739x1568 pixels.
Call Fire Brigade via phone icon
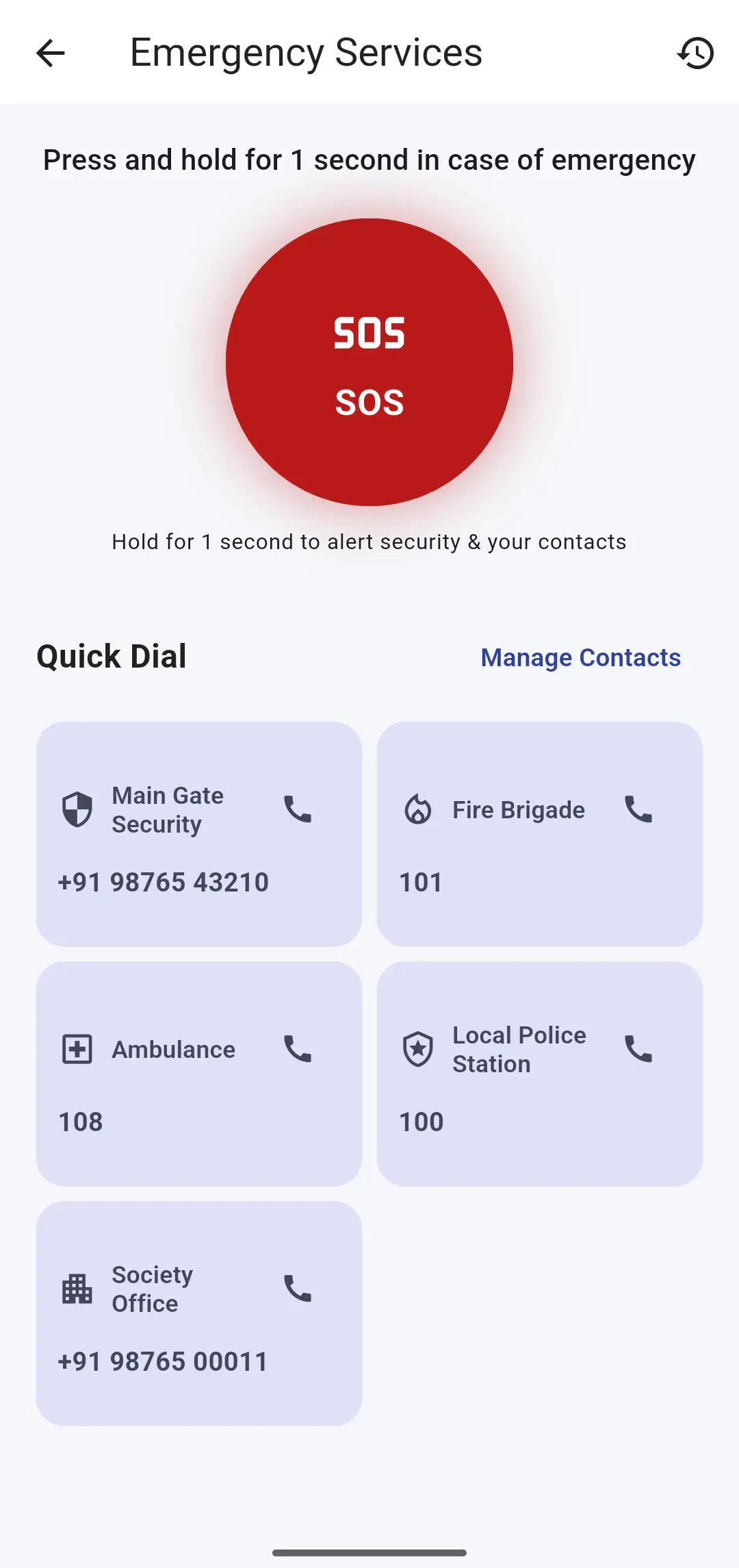tap(638, 809)
